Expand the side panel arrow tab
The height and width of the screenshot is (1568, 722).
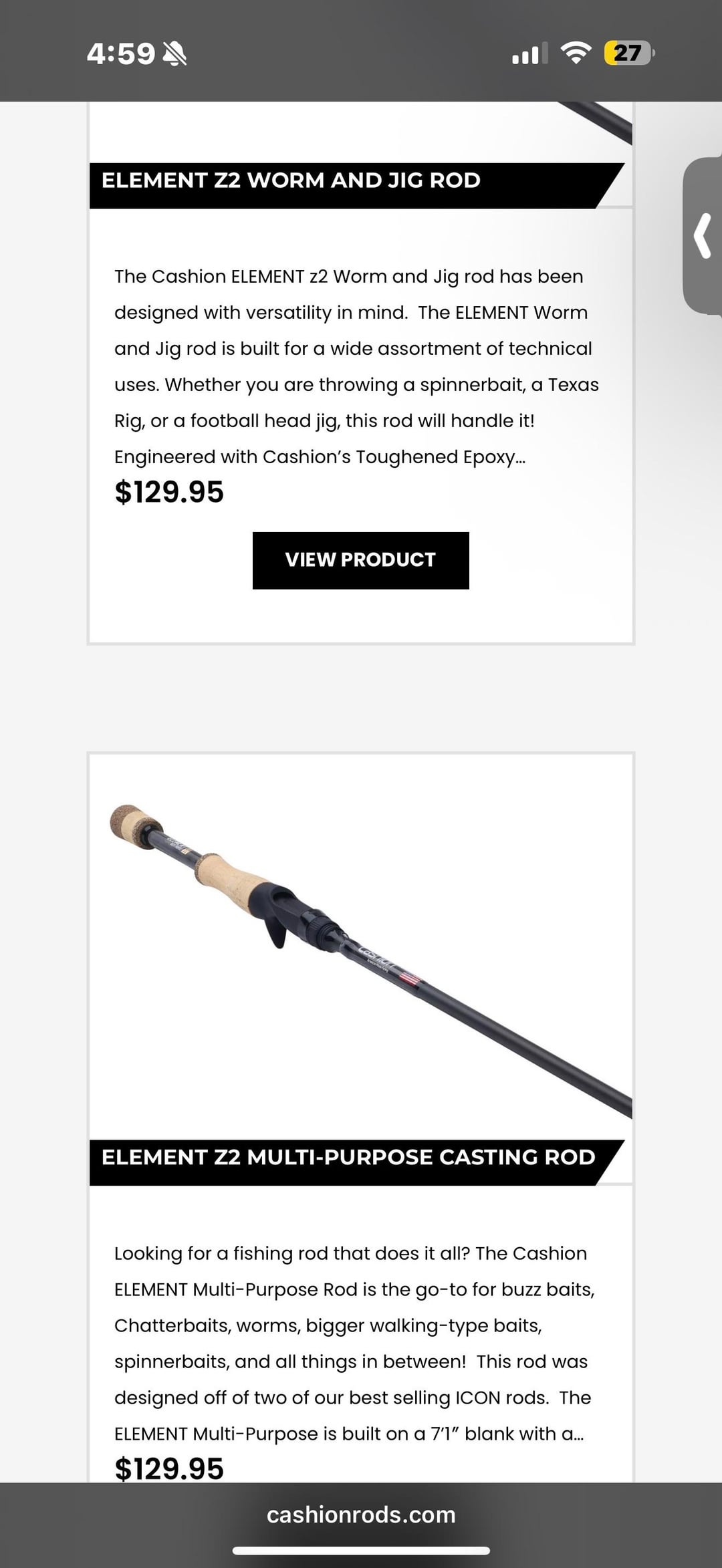(703, 236)
